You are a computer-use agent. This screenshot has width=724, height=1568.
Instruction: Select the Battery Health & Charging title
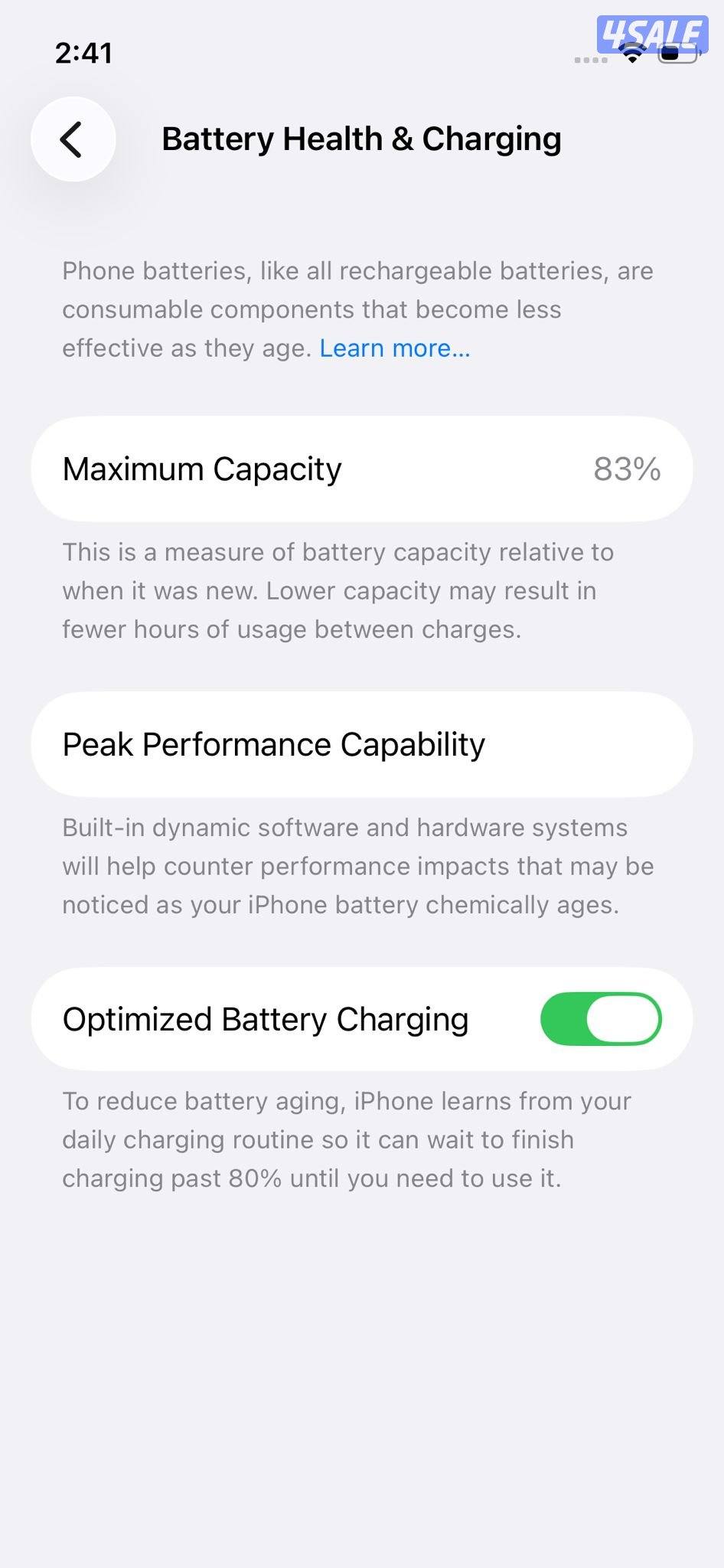(361, 138)
